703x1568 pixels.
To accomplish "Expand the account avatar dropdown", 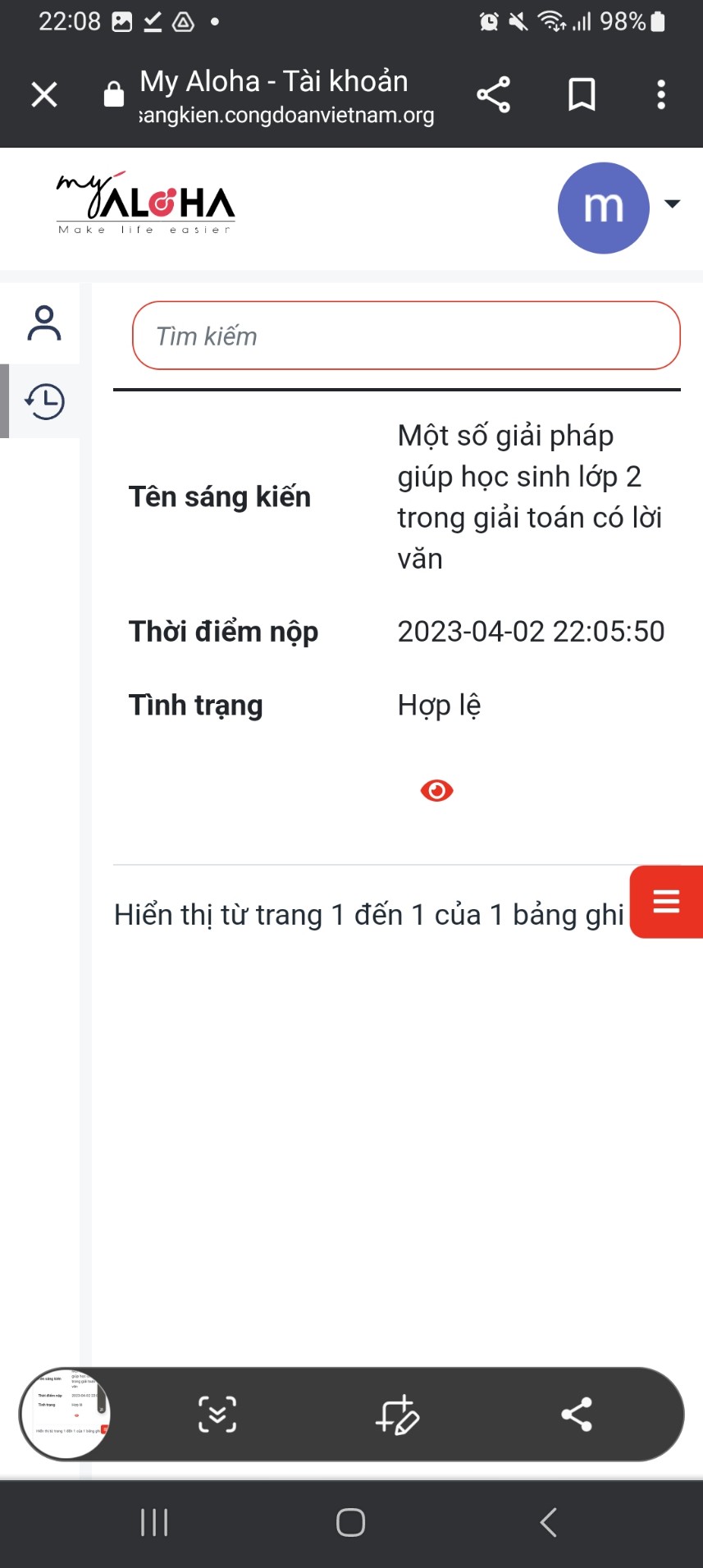I will coord(672,204).
